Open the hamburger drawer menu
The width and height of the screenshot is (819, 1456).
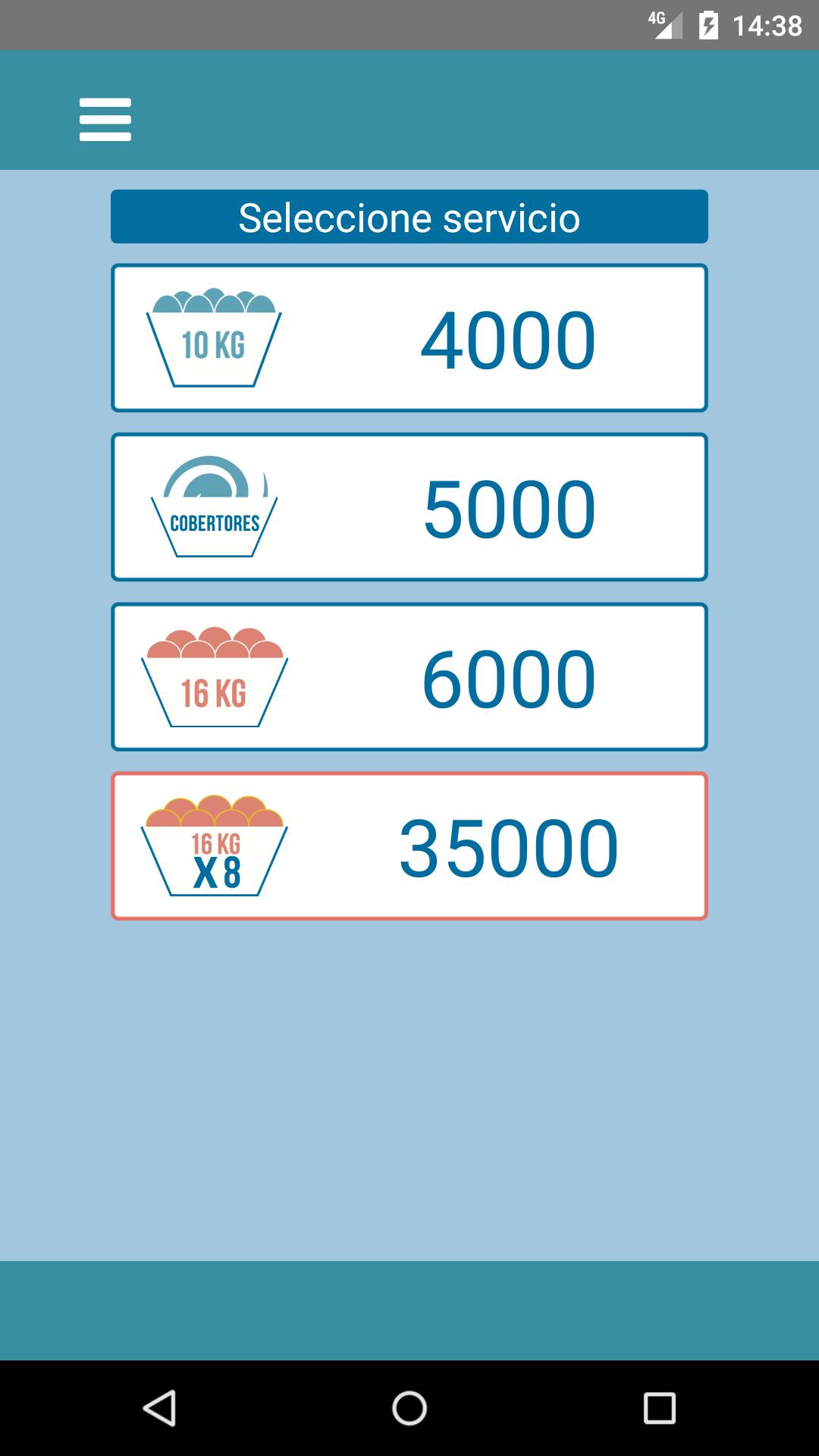pyautogui.click(x=105, y=119)
